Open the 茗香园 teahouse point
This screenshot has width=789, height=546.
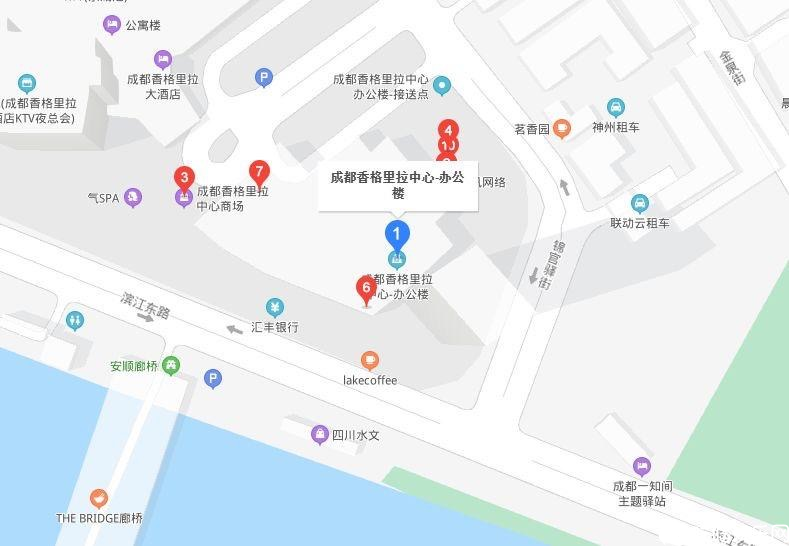pos(563,128)
